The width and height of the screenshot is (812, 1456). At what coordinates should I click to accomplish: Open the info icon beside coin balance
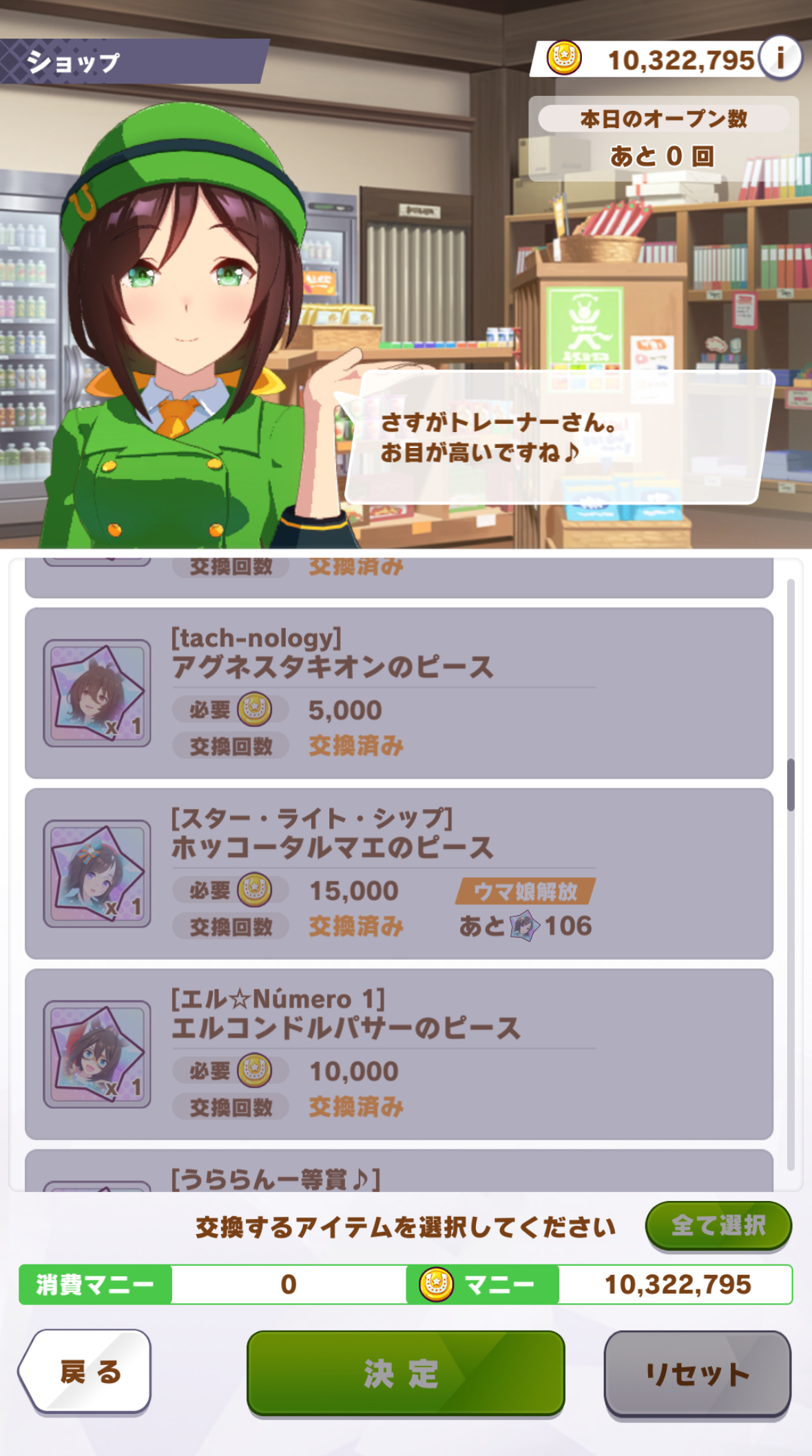pyautogui.click(x=780, y=58)
